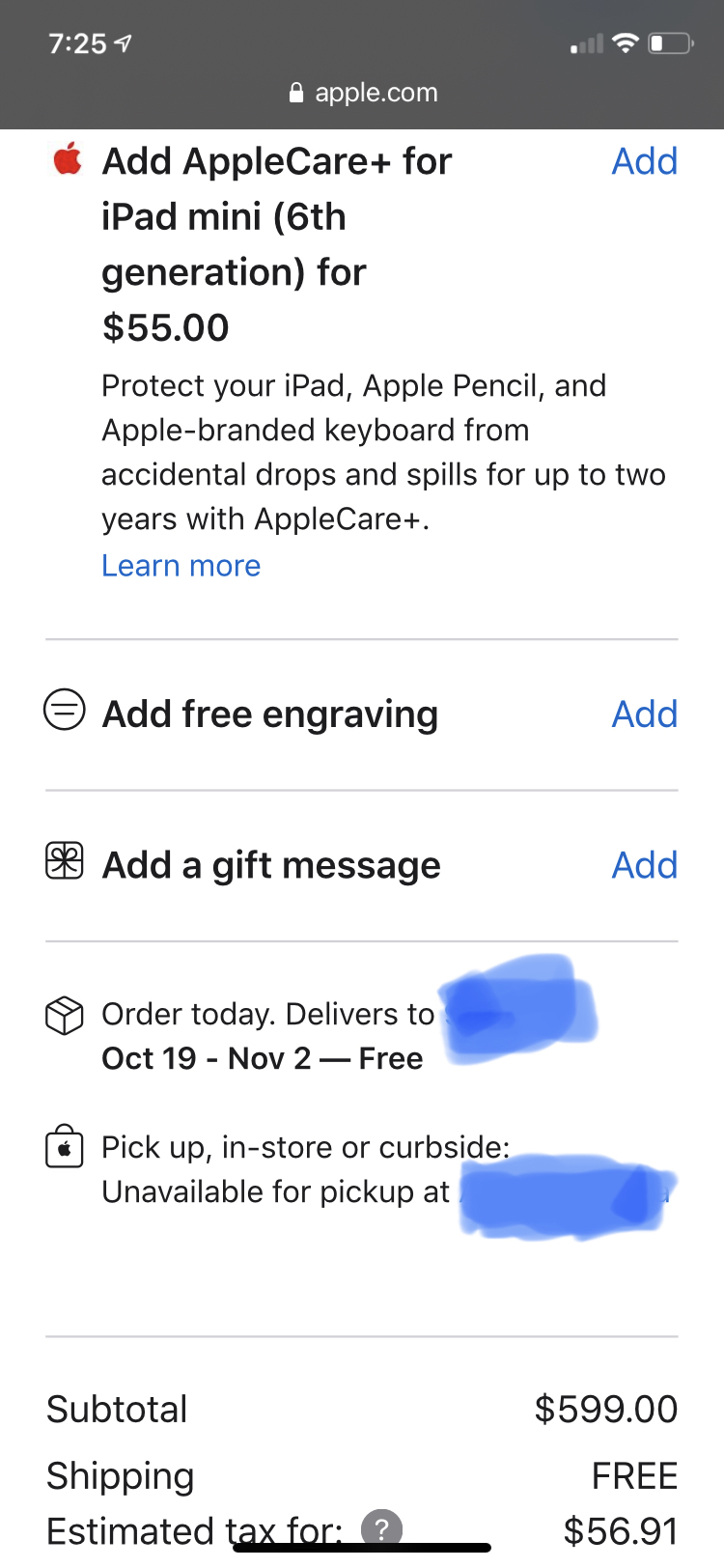Tap the apple.com address bar
The width and height of the screenshot is (724, 1568).
click(x=363, y=93)
